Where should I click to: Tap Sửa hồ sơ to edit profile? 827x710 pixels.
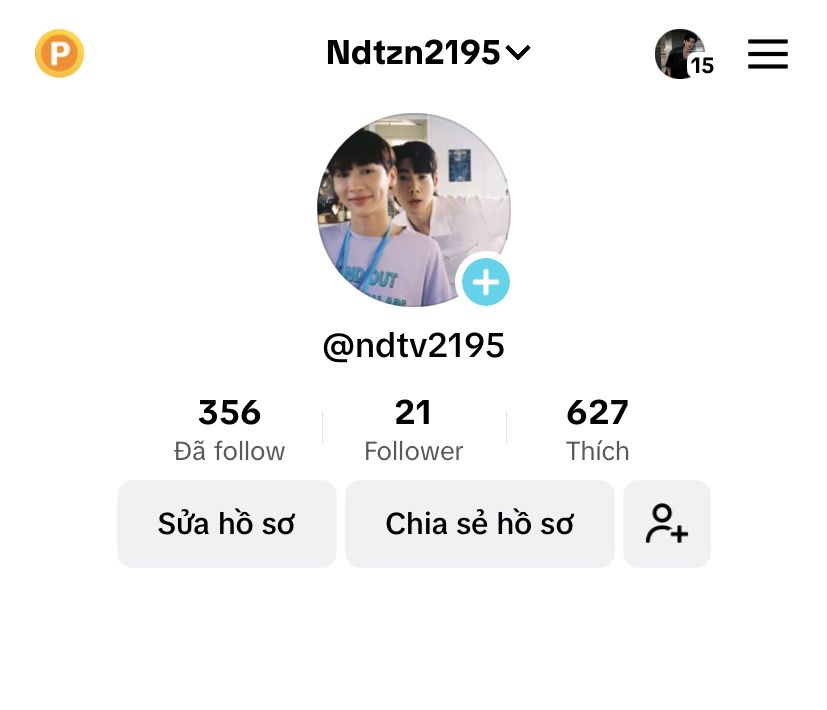pyautogui.click(x=226, y=524)
